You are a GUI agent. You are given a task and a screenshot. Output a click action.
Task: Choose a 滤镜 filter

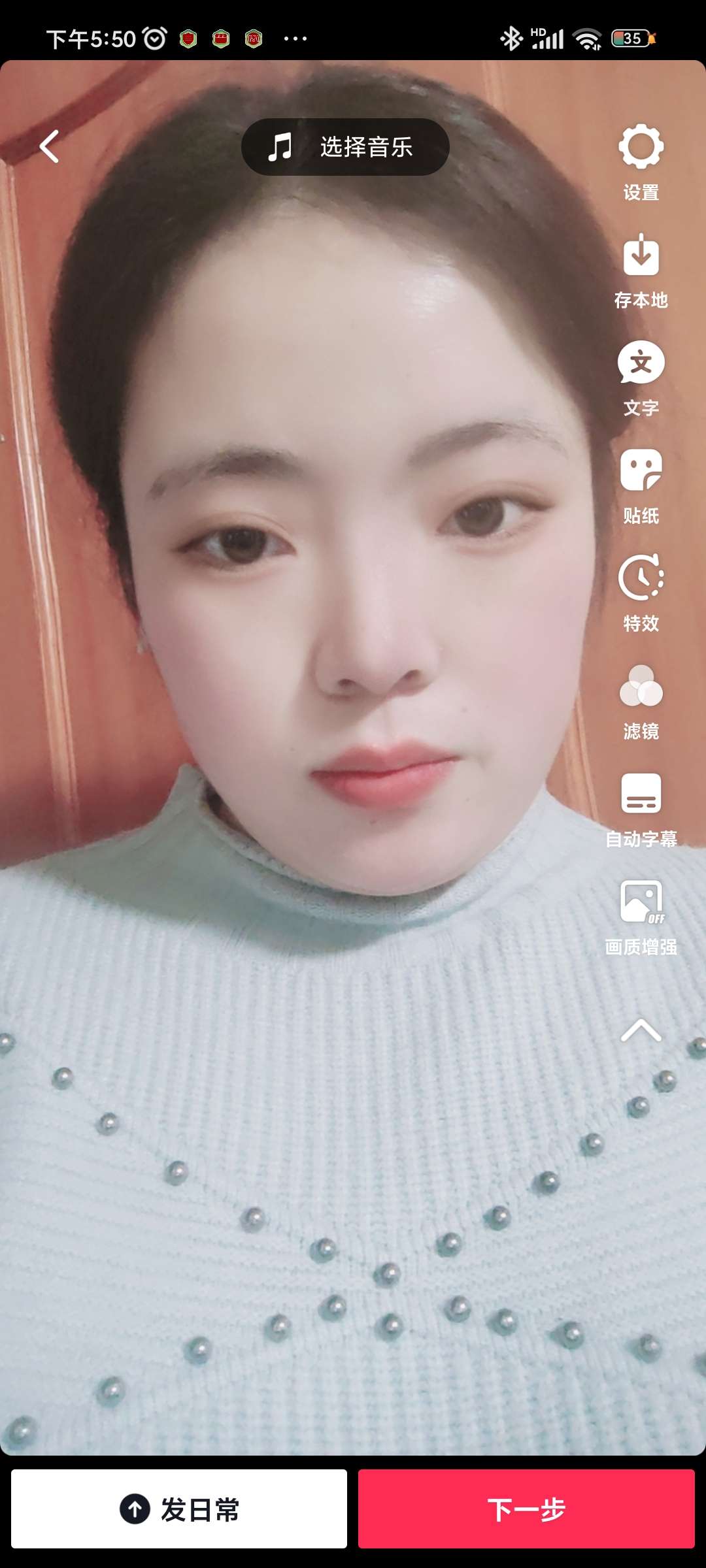641,700
